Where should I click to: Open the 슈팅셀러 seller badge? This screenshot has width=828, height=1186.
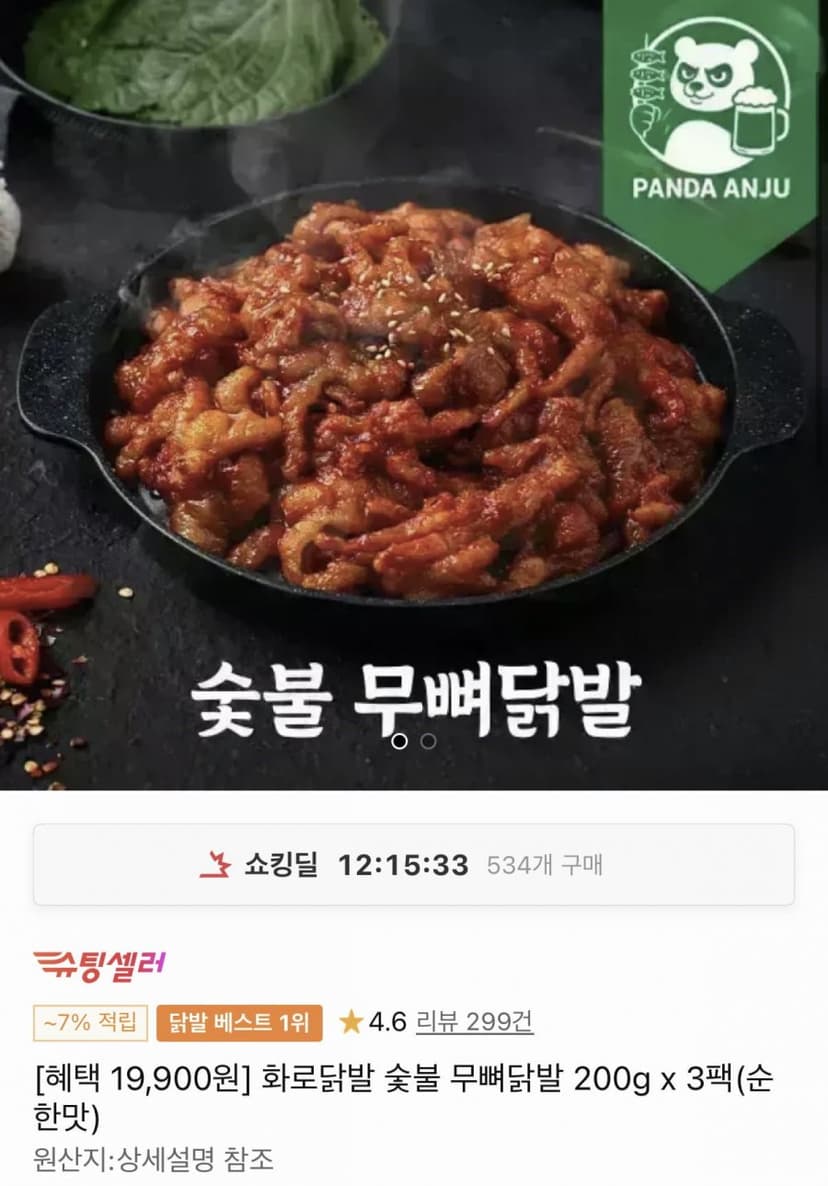tap(99, 964)
